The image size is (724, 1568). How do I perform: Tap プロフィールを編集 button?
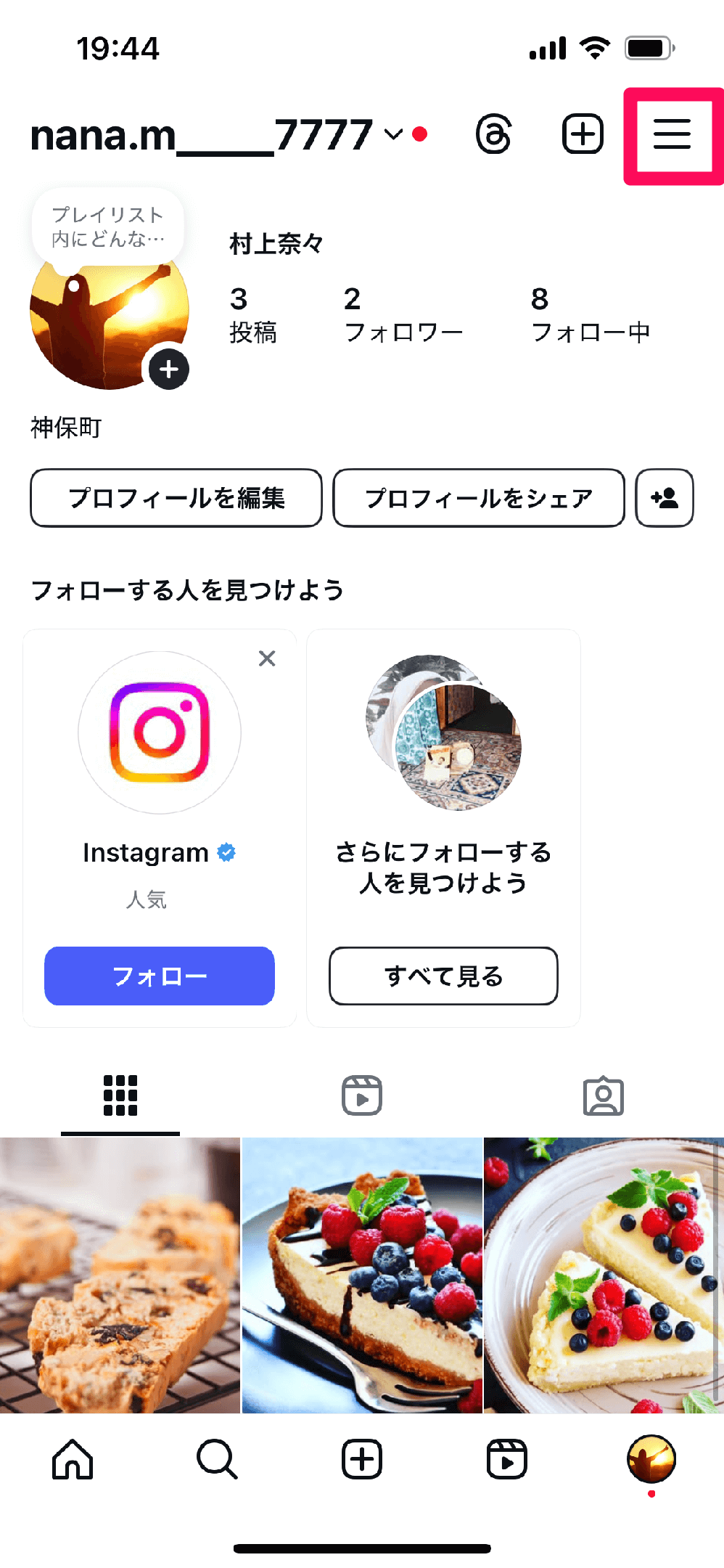pos(176,498)
